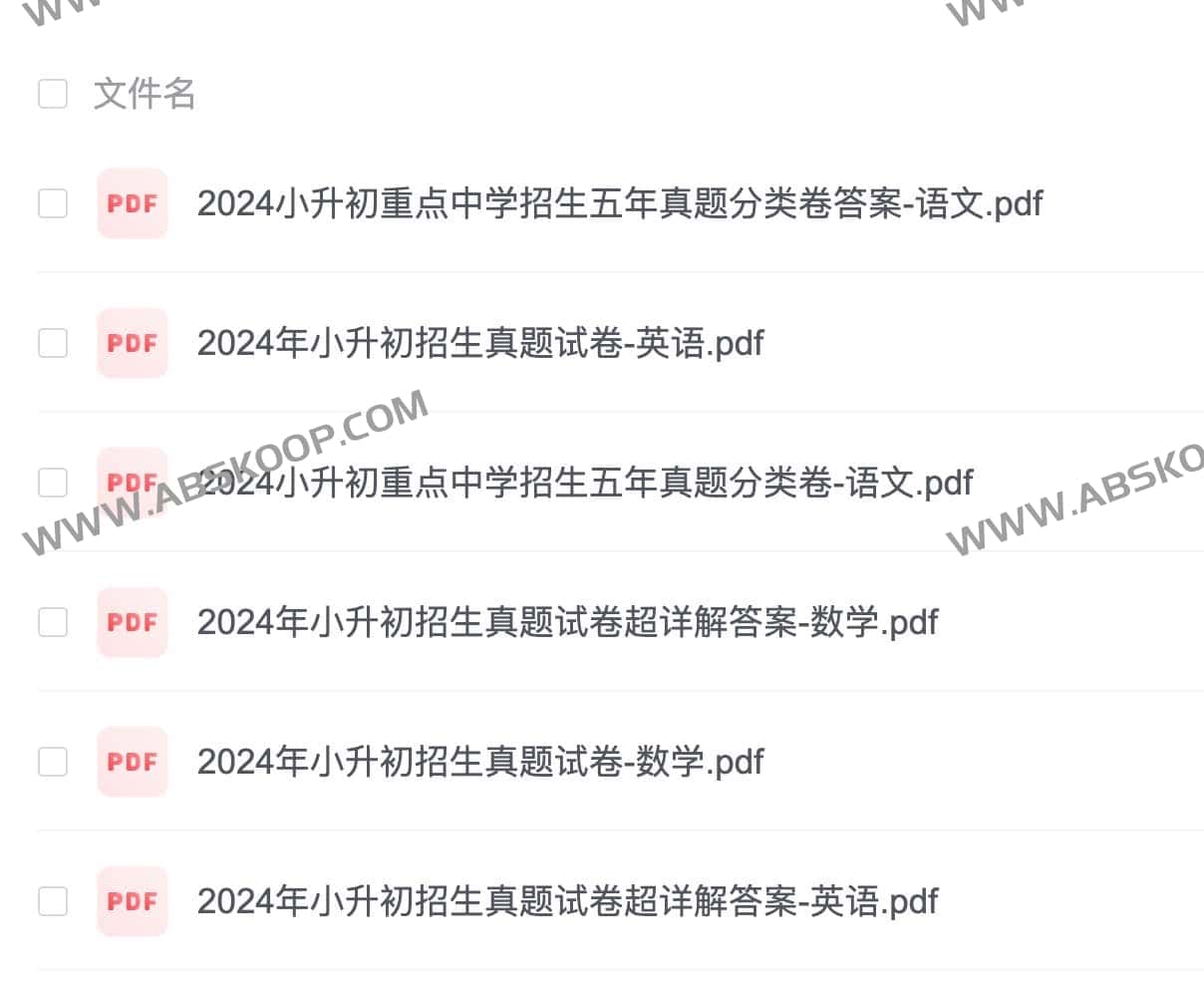Tick checkbox for 真题试卷-数学.pdf
1204x997 pixels.
(53, 762)
